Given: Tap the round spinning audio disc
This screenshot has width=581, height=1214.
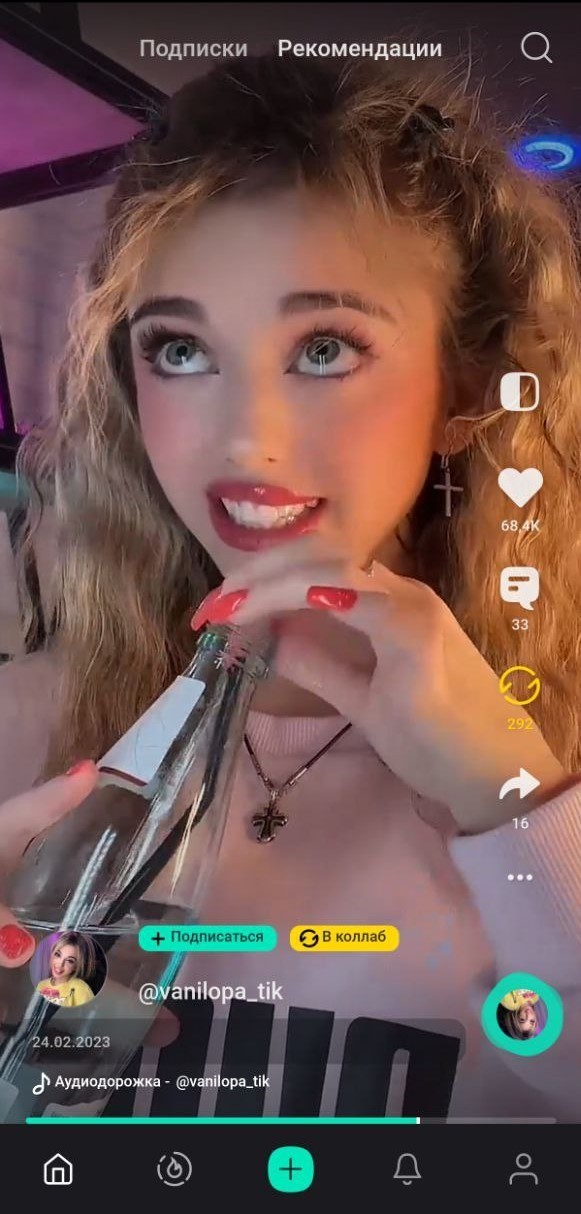Looking at the screenshot, I should coord(522,1014).
